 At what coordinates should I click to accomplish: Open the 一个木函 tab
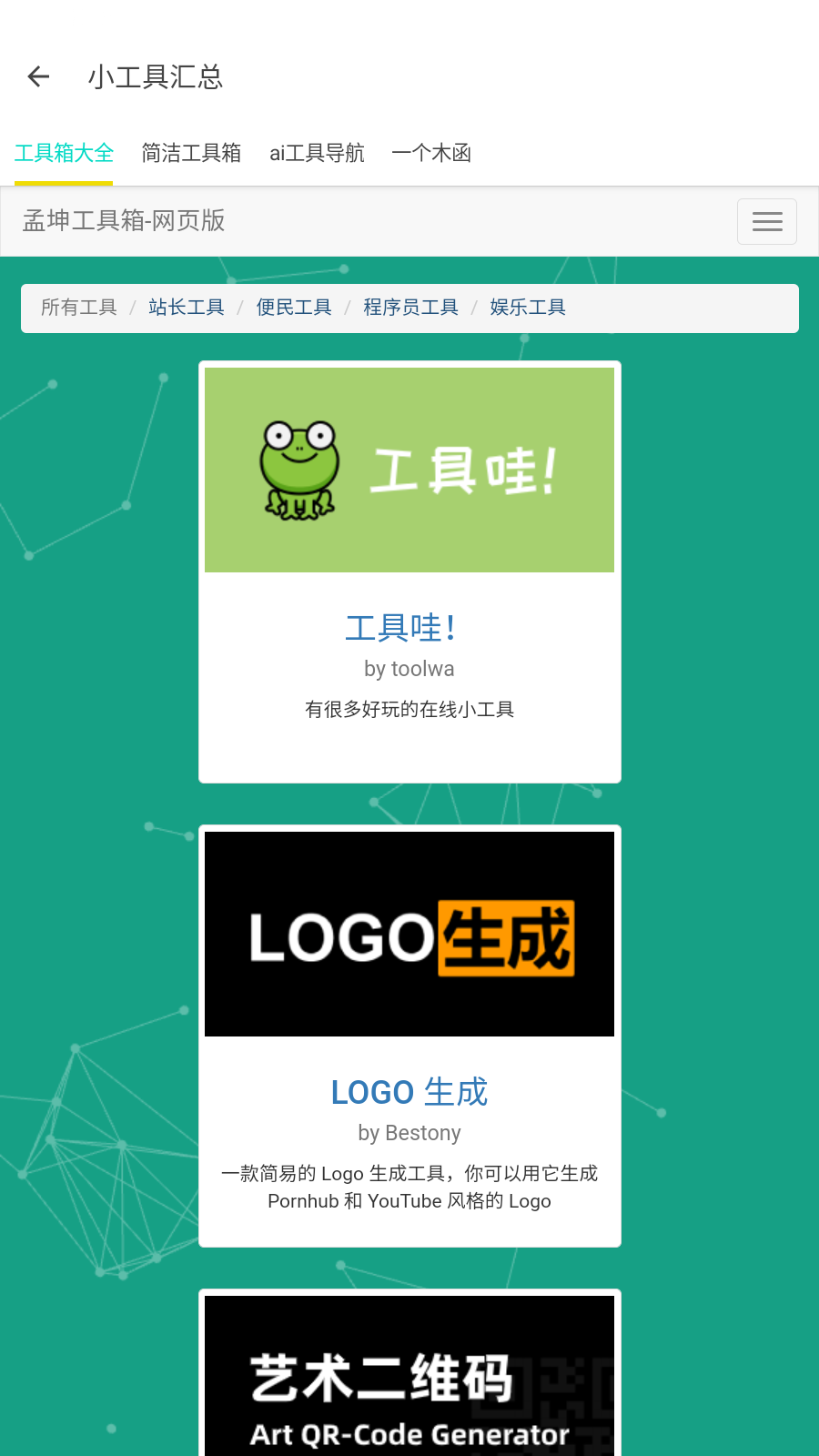point(432,153)
